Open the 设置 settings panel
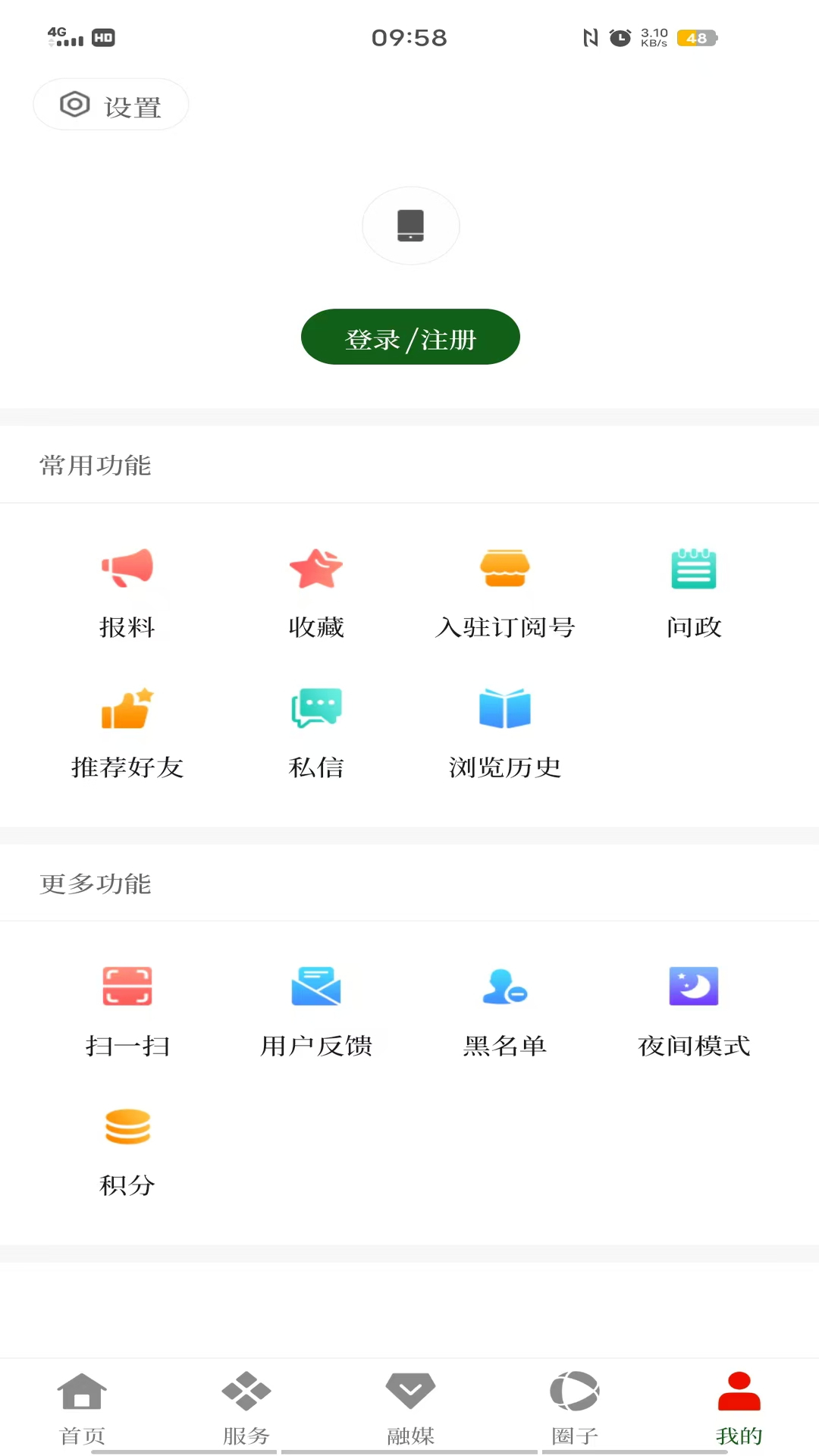This screenshot has height=1456, width=819. click(x=111, y=105)
